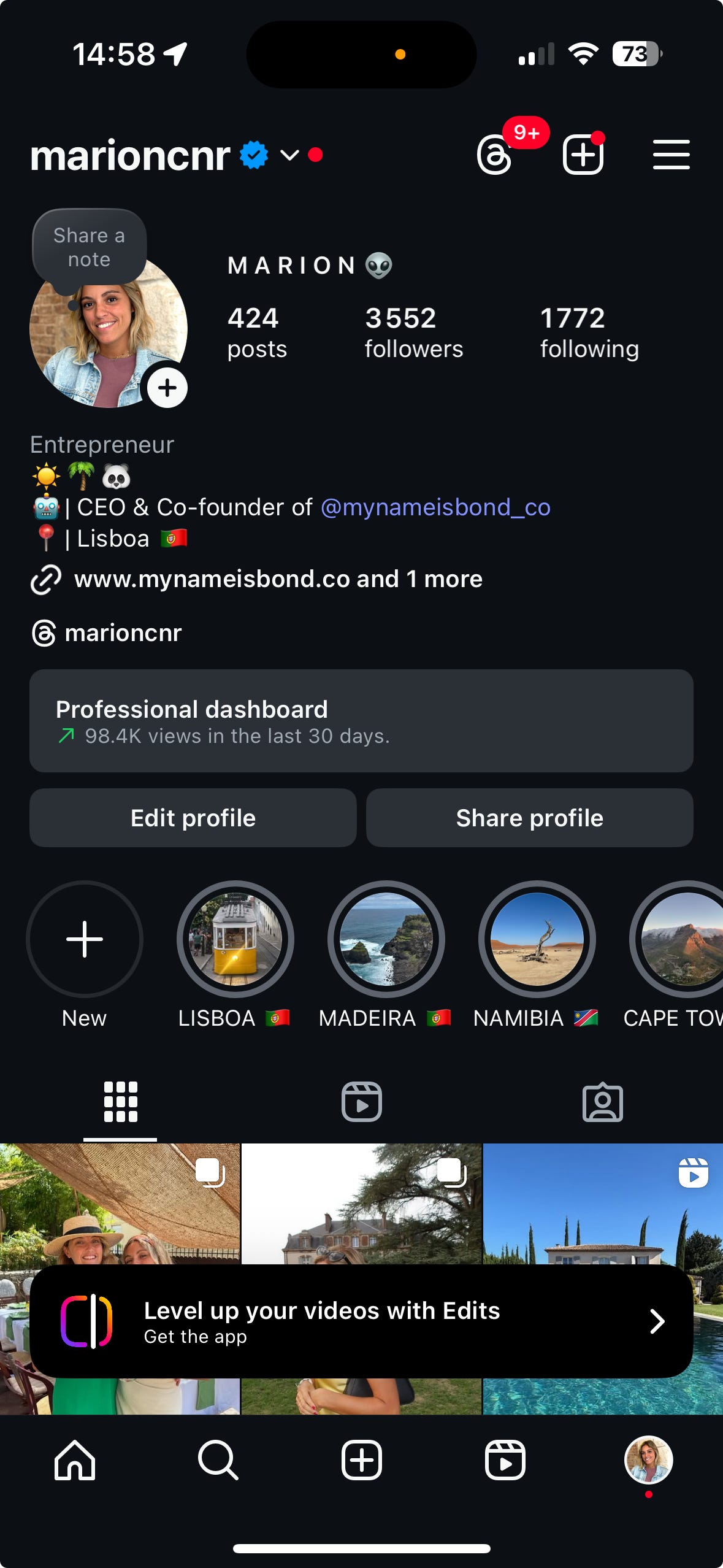
Task: Open Threads from the top bar
Action: (x=494, y=155)
